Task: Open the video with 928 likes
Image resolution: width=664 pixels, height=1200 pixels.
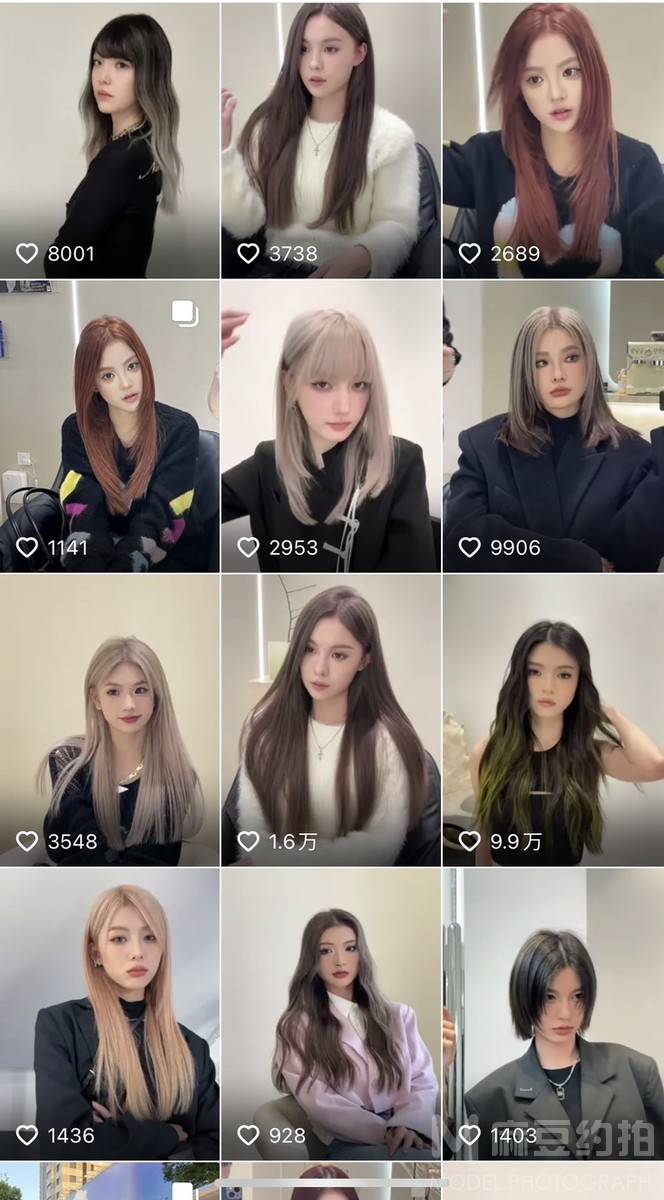Action: coord(331,1014)
